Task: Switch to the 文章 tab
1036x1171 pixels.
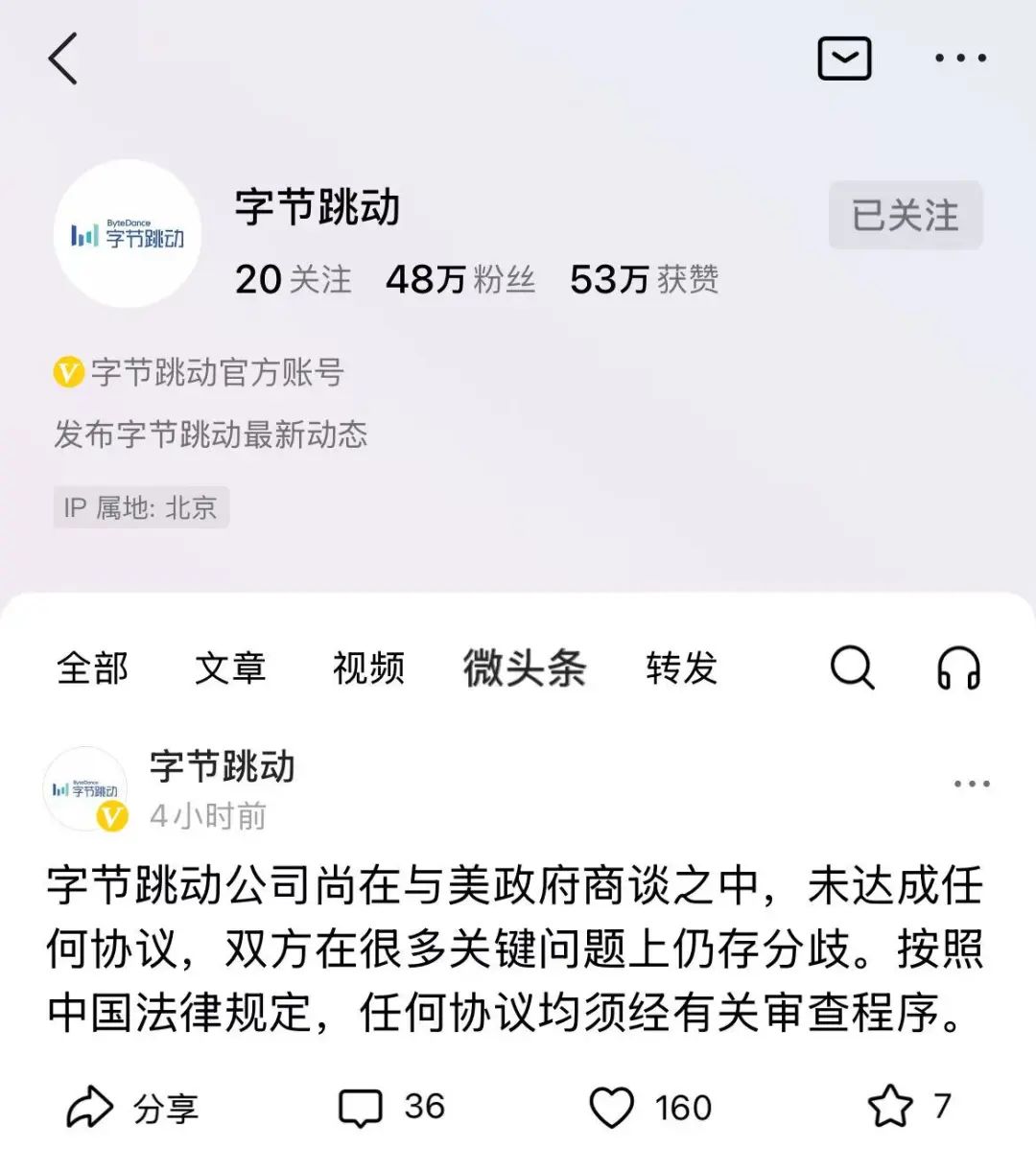Action: pos(230,668)
